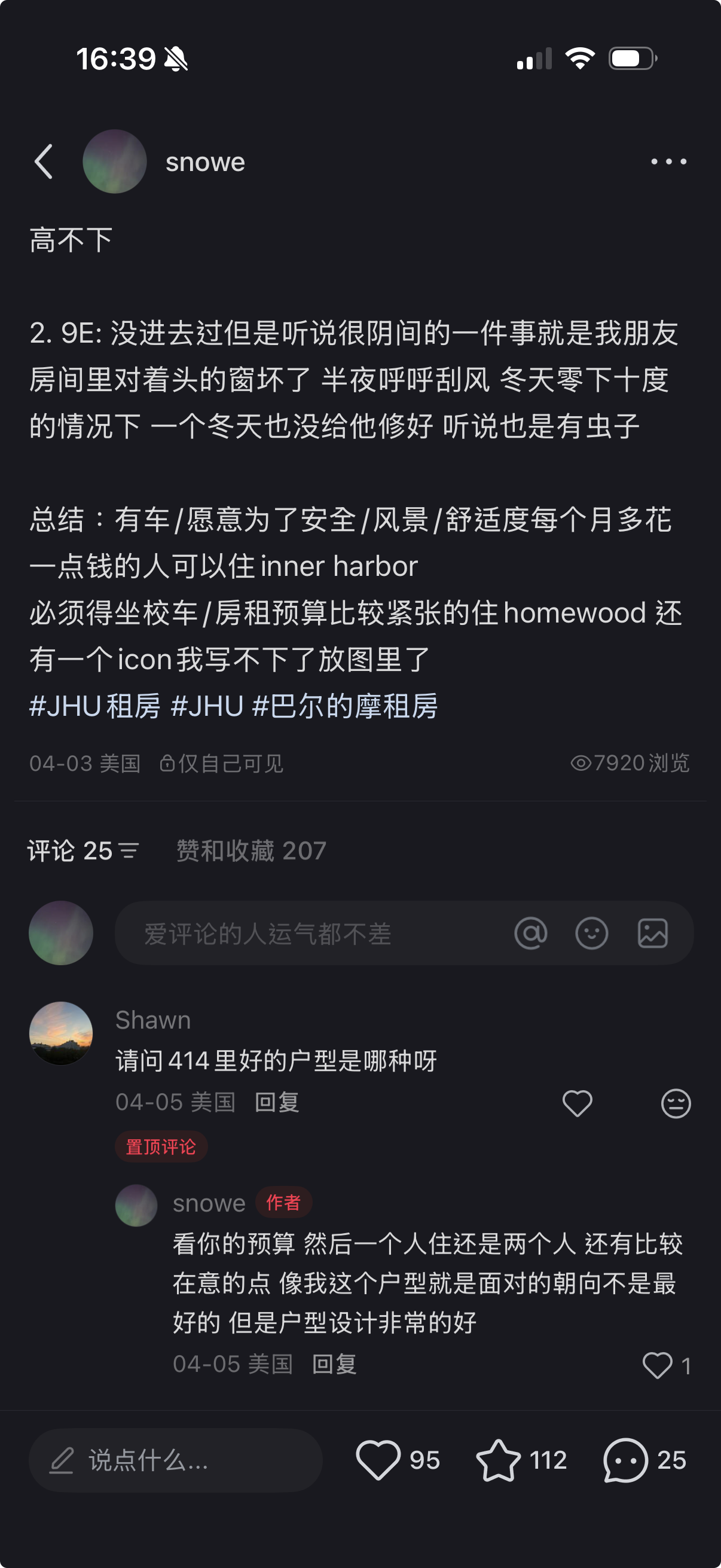Tap the visibility lock labeled 仅自己可见
The width and height of the screenshot is (721, 1568).
pyautogui.click(x=222, y=764)
